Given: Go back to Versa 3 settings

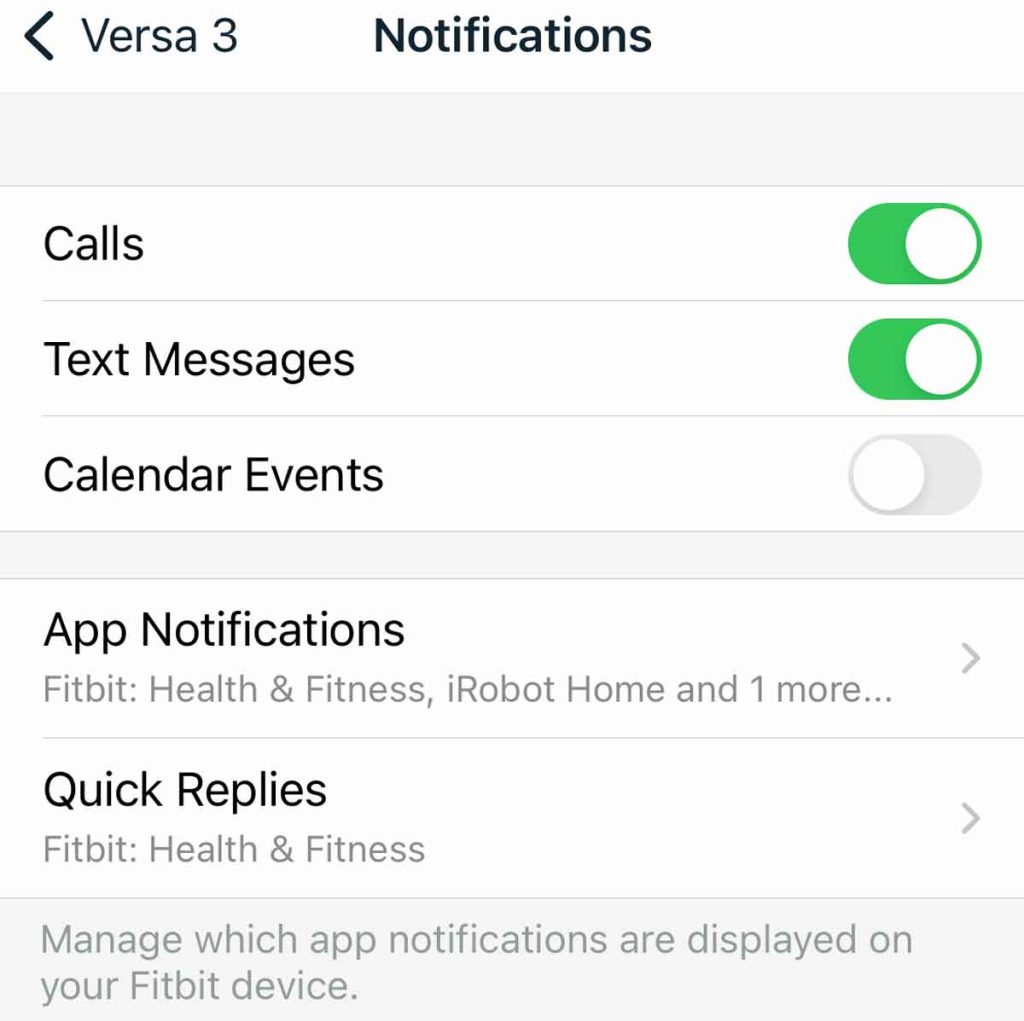Looking at the screenshot, I should click(130, 38).
